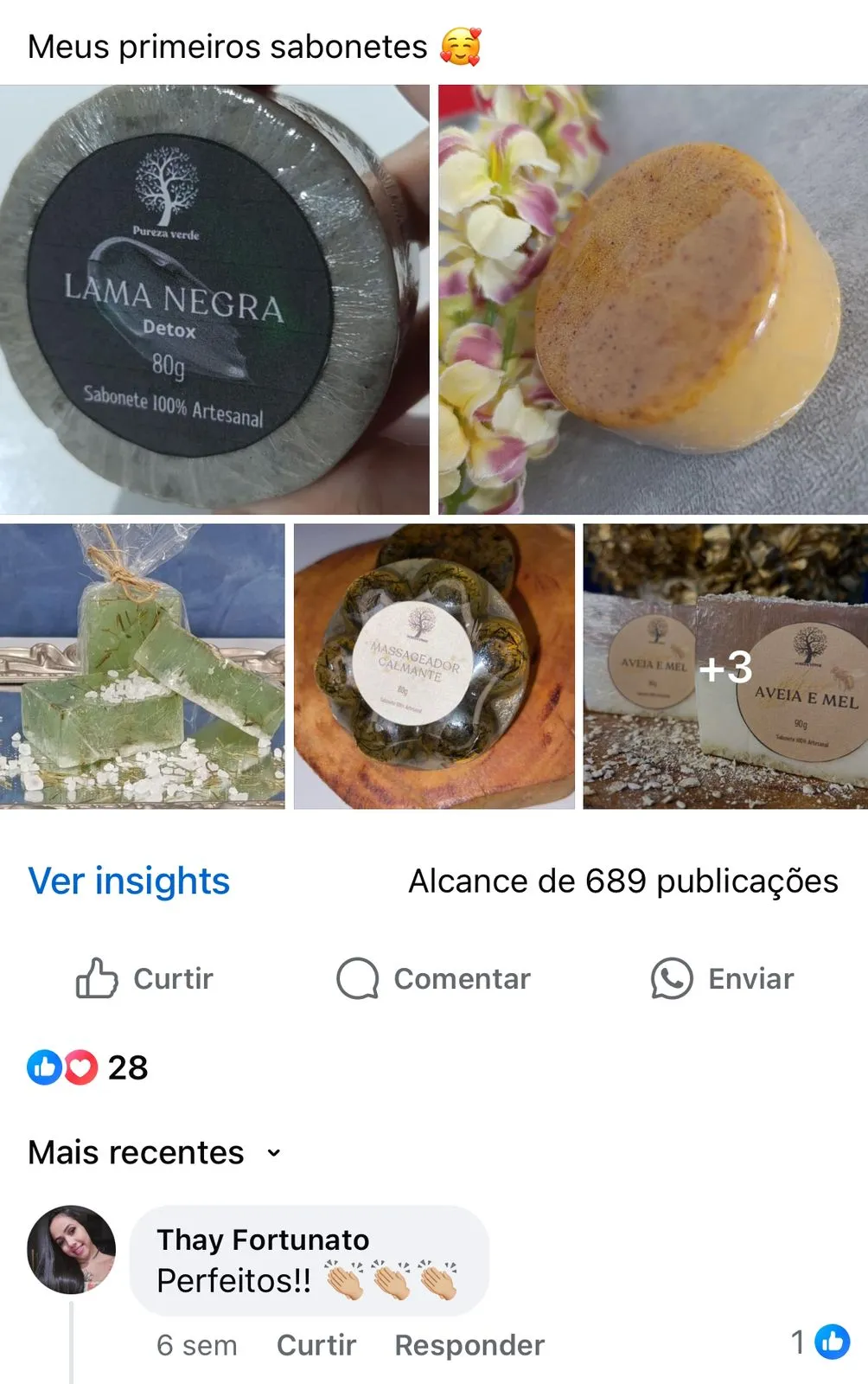The image size is (868, 1384).
Task: Like the post with Curtir button
Action: [x=144, y=978]
